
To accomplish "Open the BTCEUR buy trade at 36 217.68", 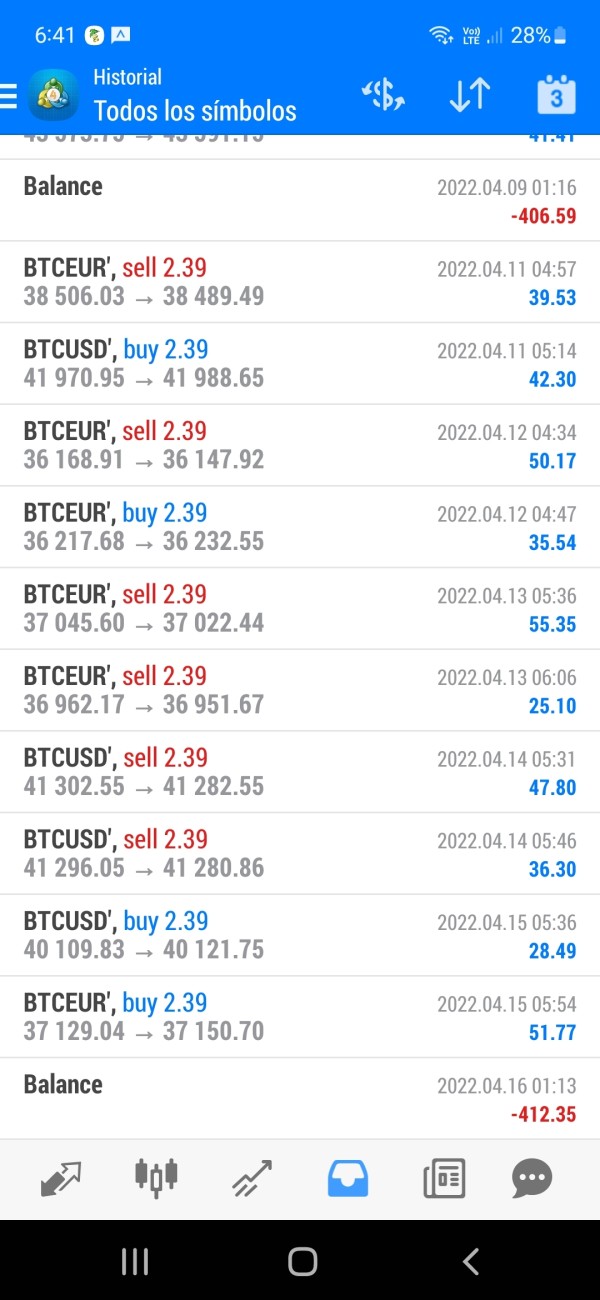I will (x=300, y=527).
